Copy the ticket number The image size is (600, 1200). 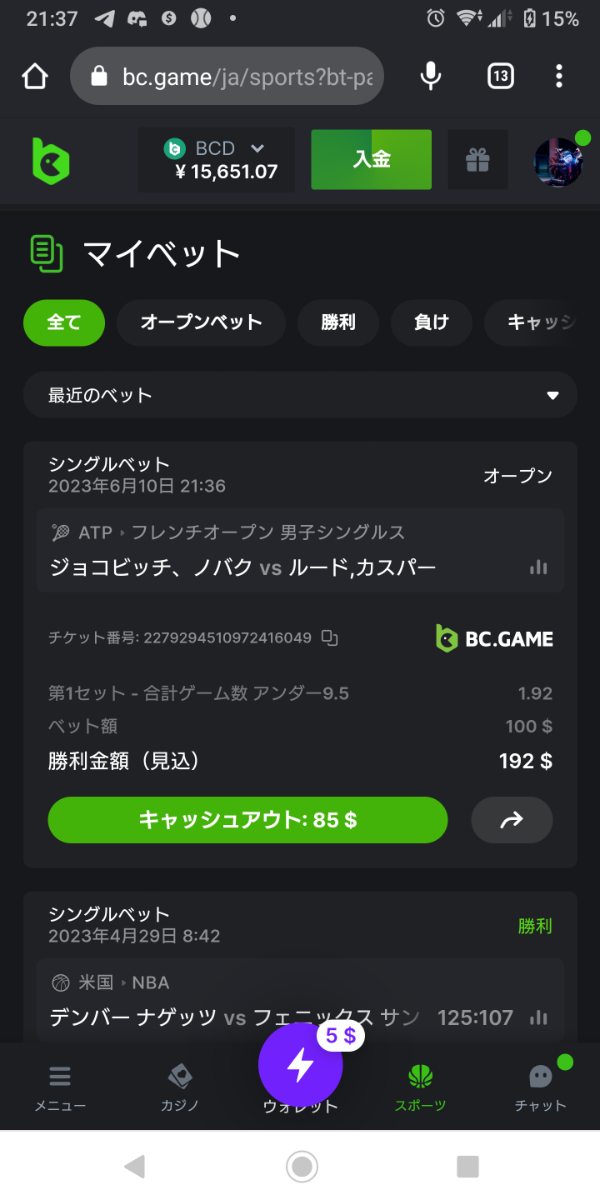click(x=330, y=638)
